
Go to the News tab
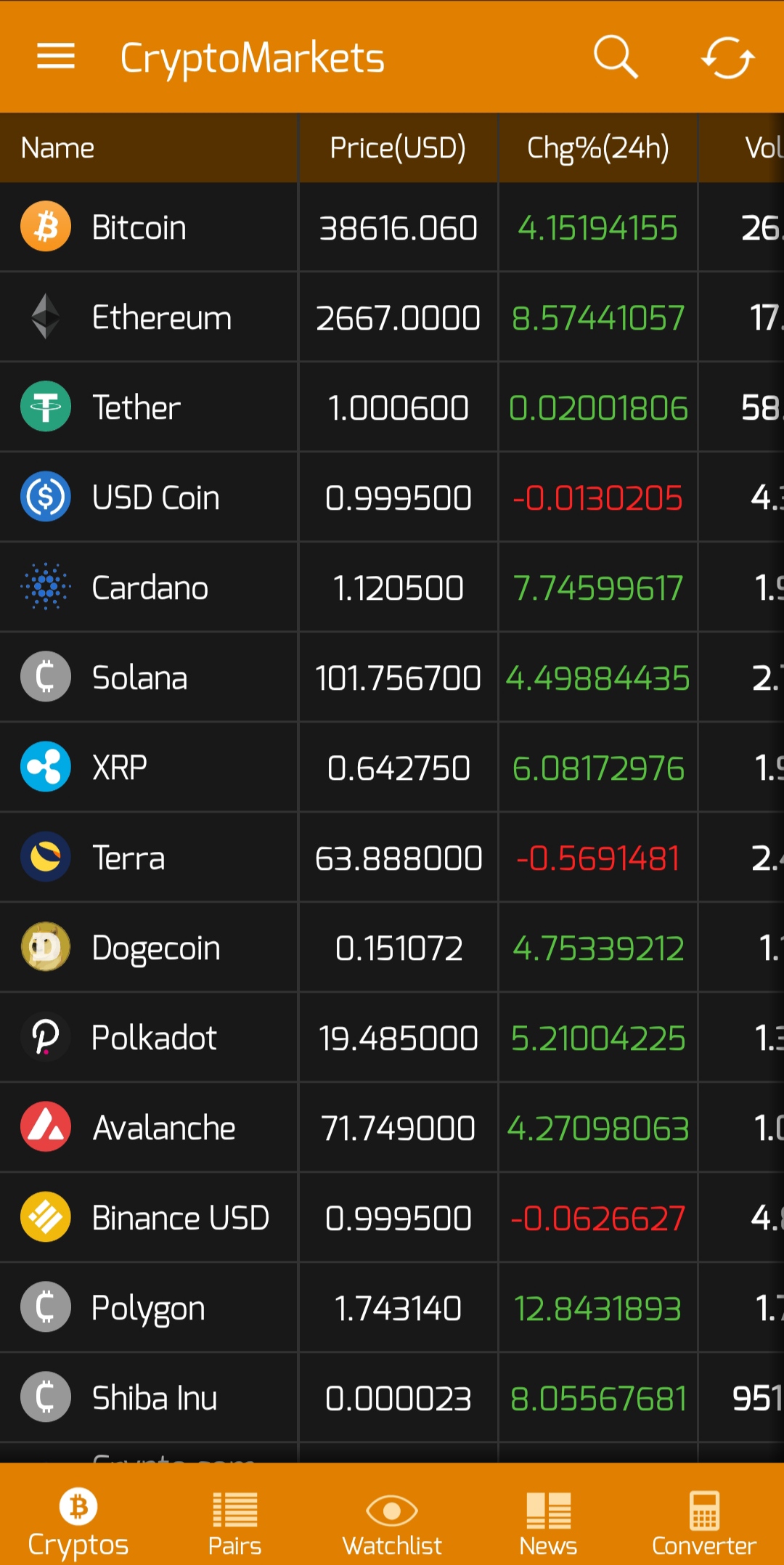pos(548,1522)
